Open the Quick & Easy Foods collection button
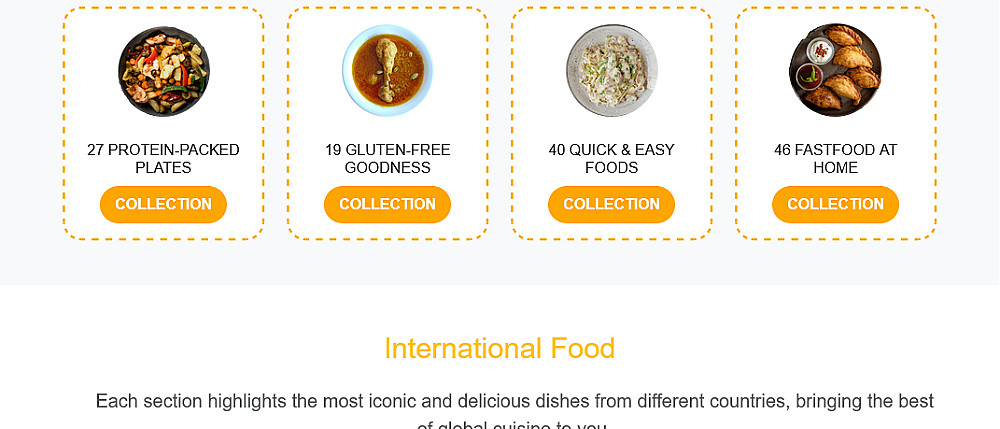This screenshot has height=429, width=1000. pos(611,204)
